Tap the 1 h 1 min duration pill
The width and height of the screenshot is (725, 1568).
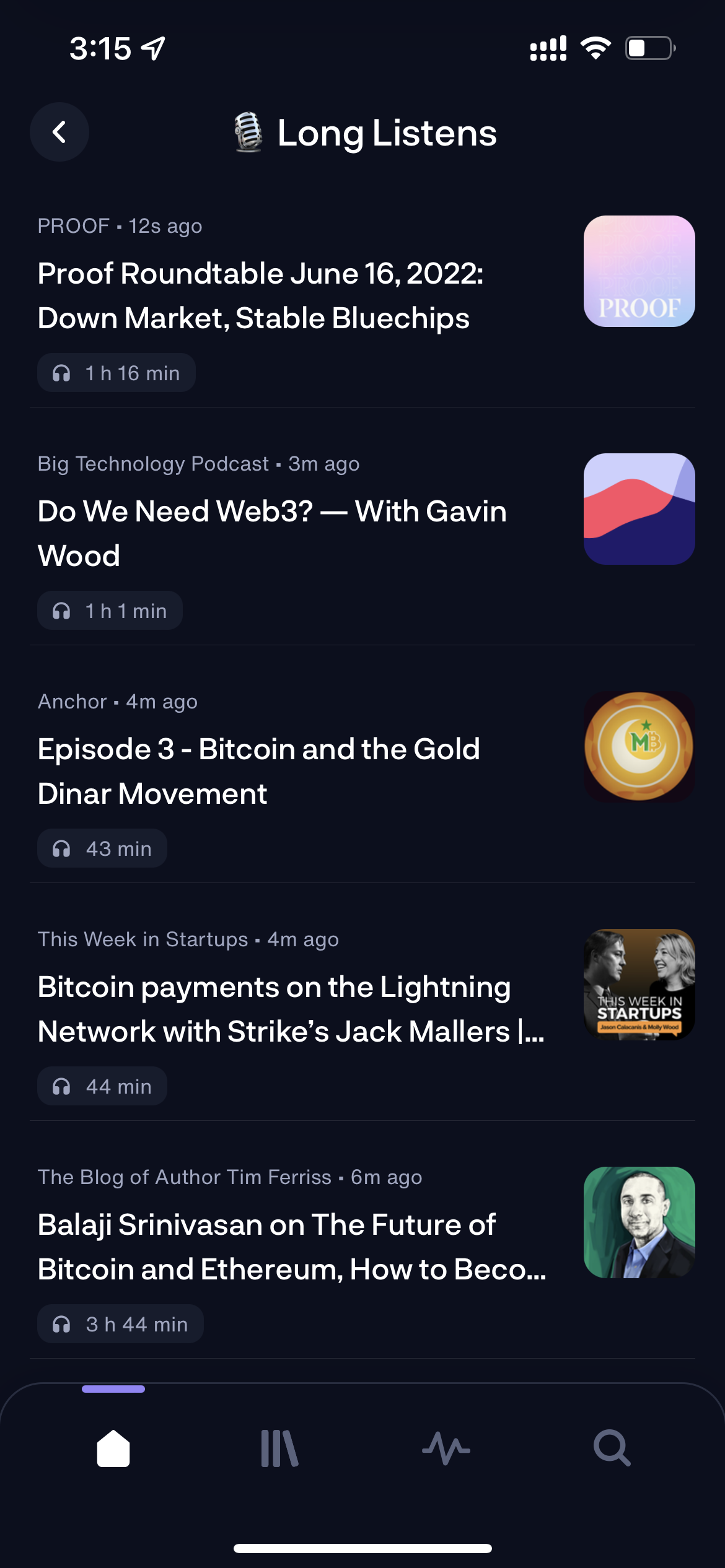[x=110, y=610]
